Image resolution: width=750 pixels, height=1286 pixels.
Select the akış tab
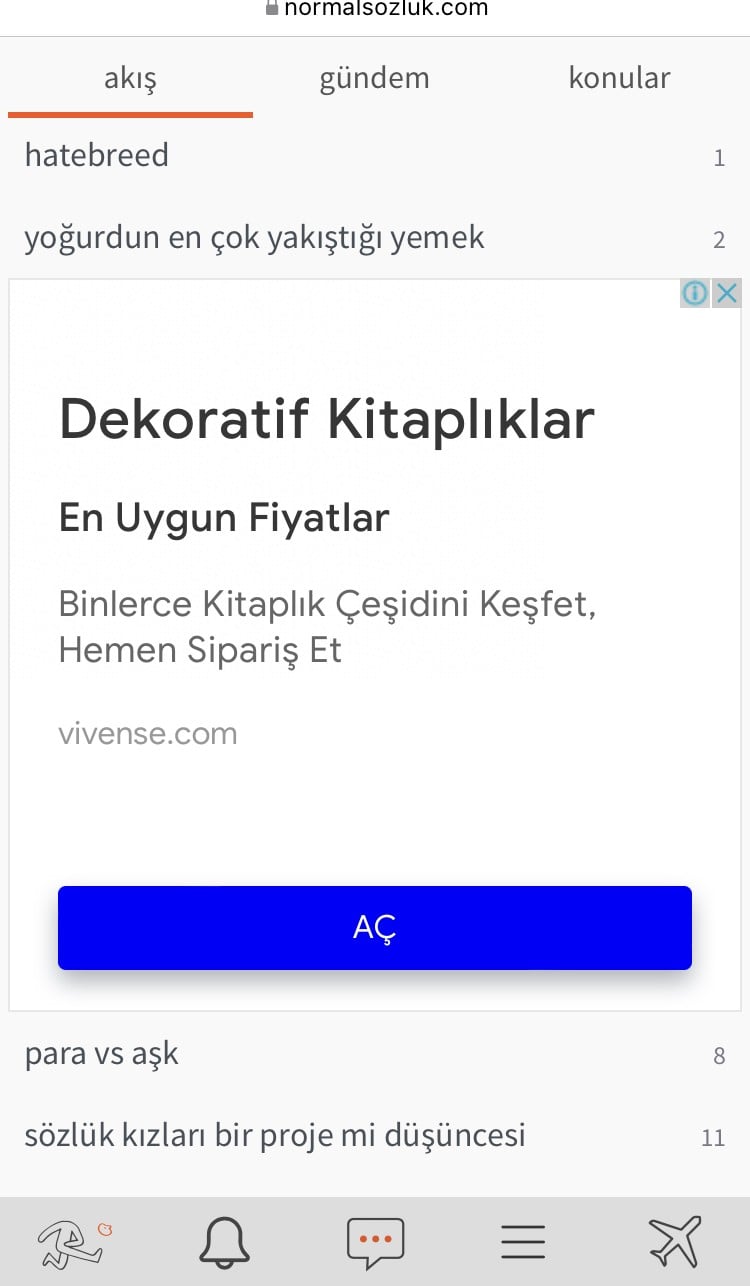pos(130,78)
